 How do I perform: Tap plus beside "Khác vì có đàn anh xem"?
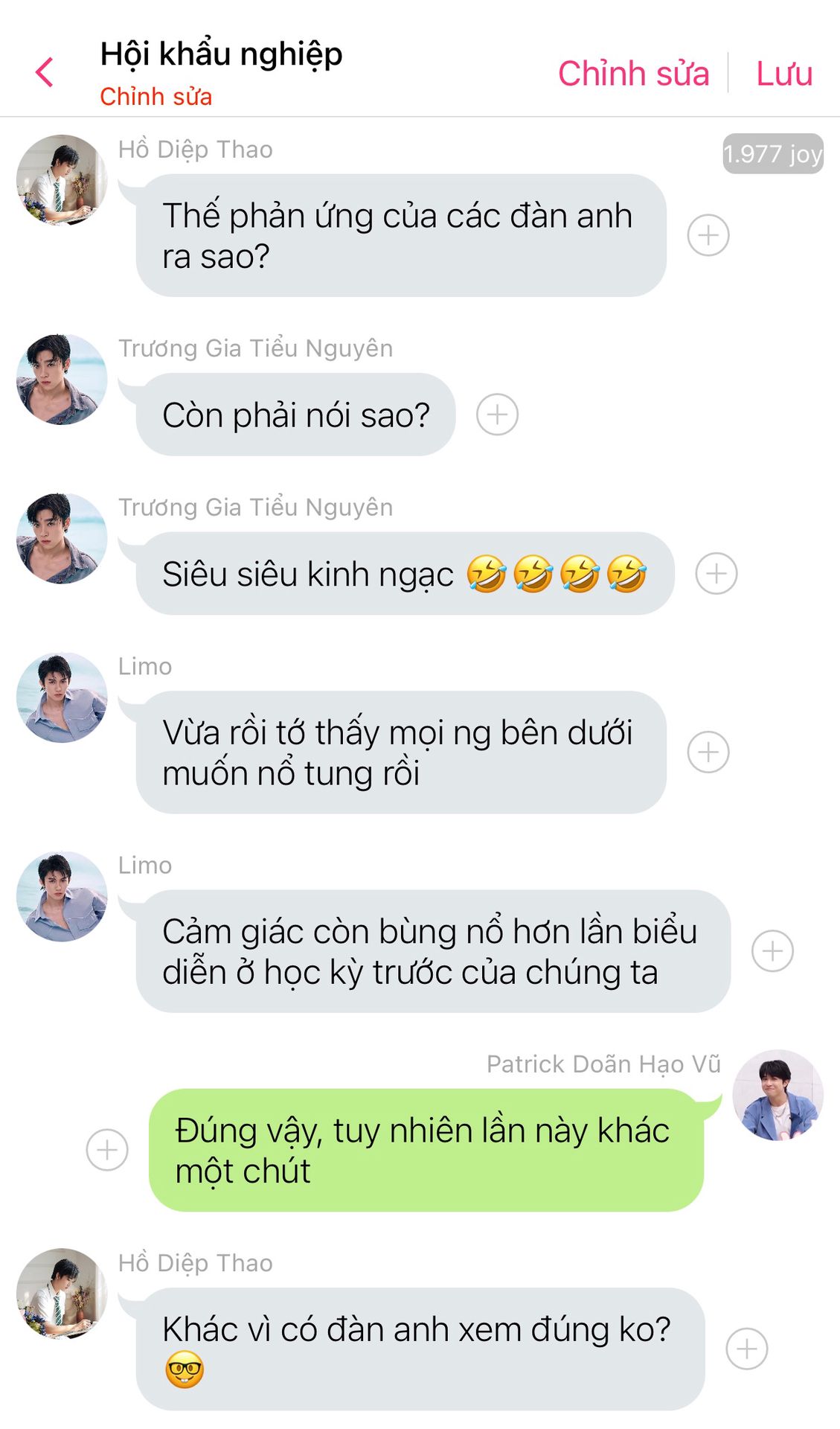point(746,1348)
